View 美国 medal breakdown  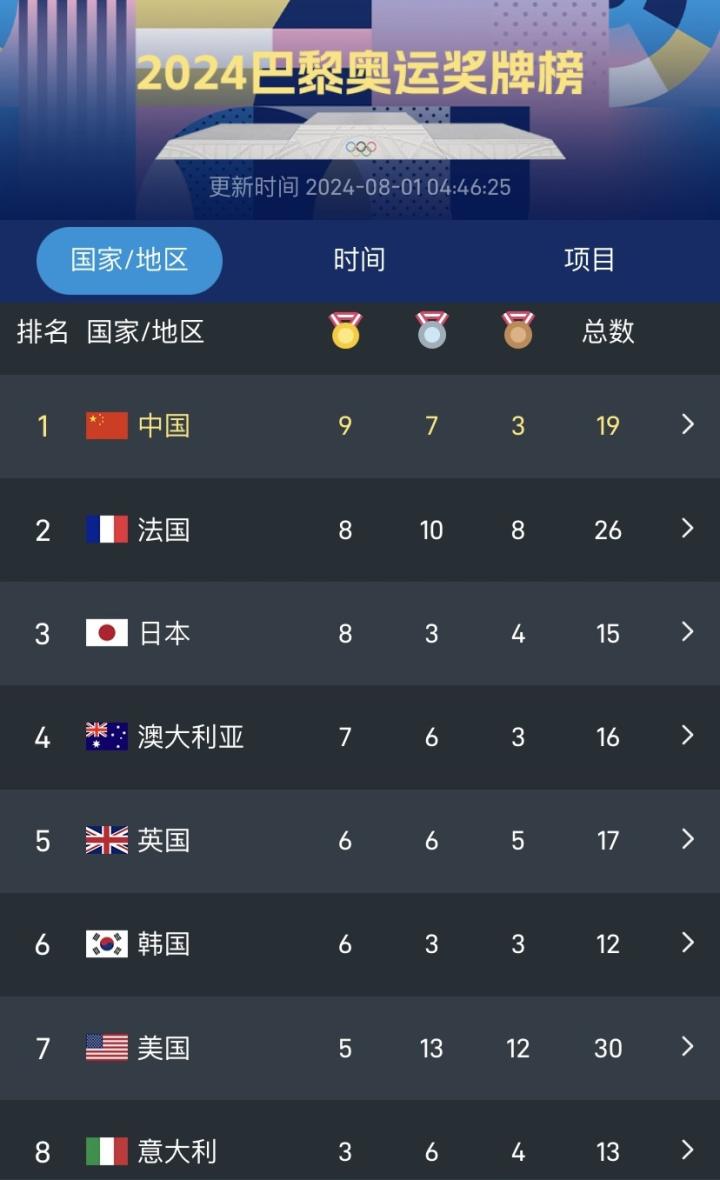pos(360,1048)
